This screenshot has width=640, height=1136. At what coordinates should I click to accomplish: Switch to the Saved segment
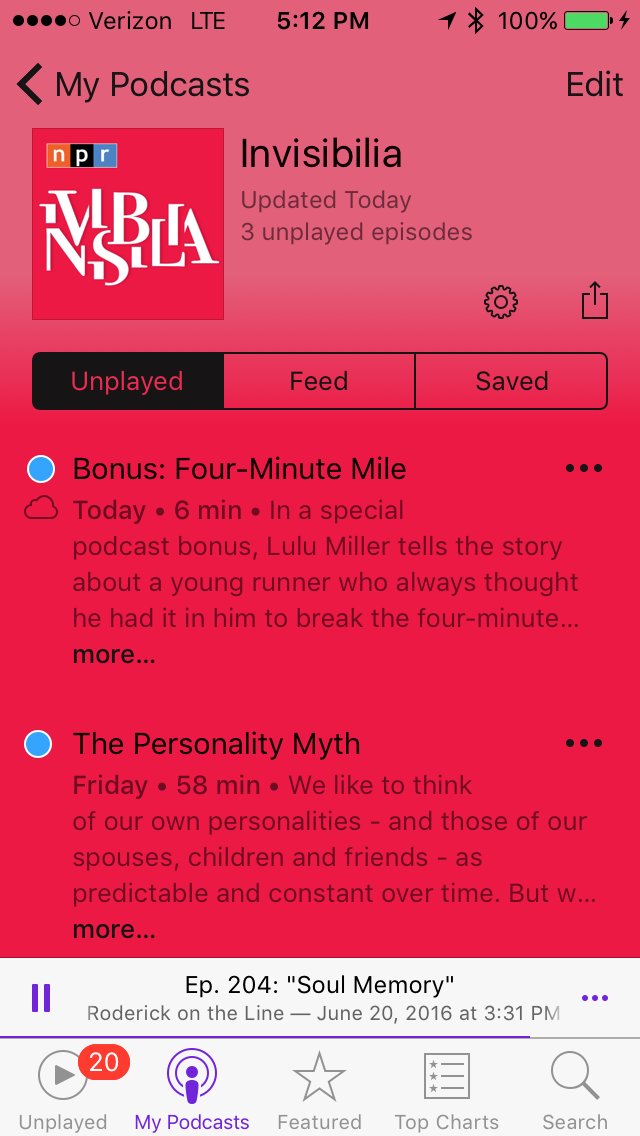click(x=511, y=381)
